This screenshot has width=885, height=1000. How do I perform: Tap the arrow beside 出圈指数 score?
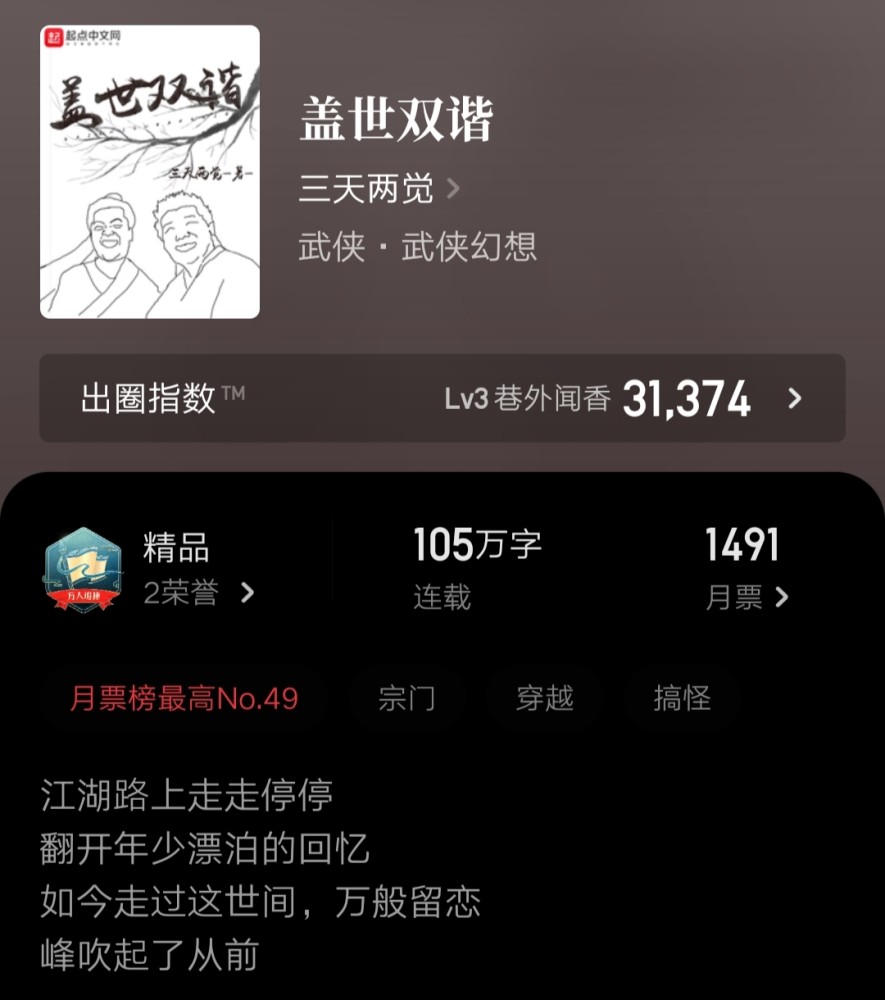tap(795, 399)
